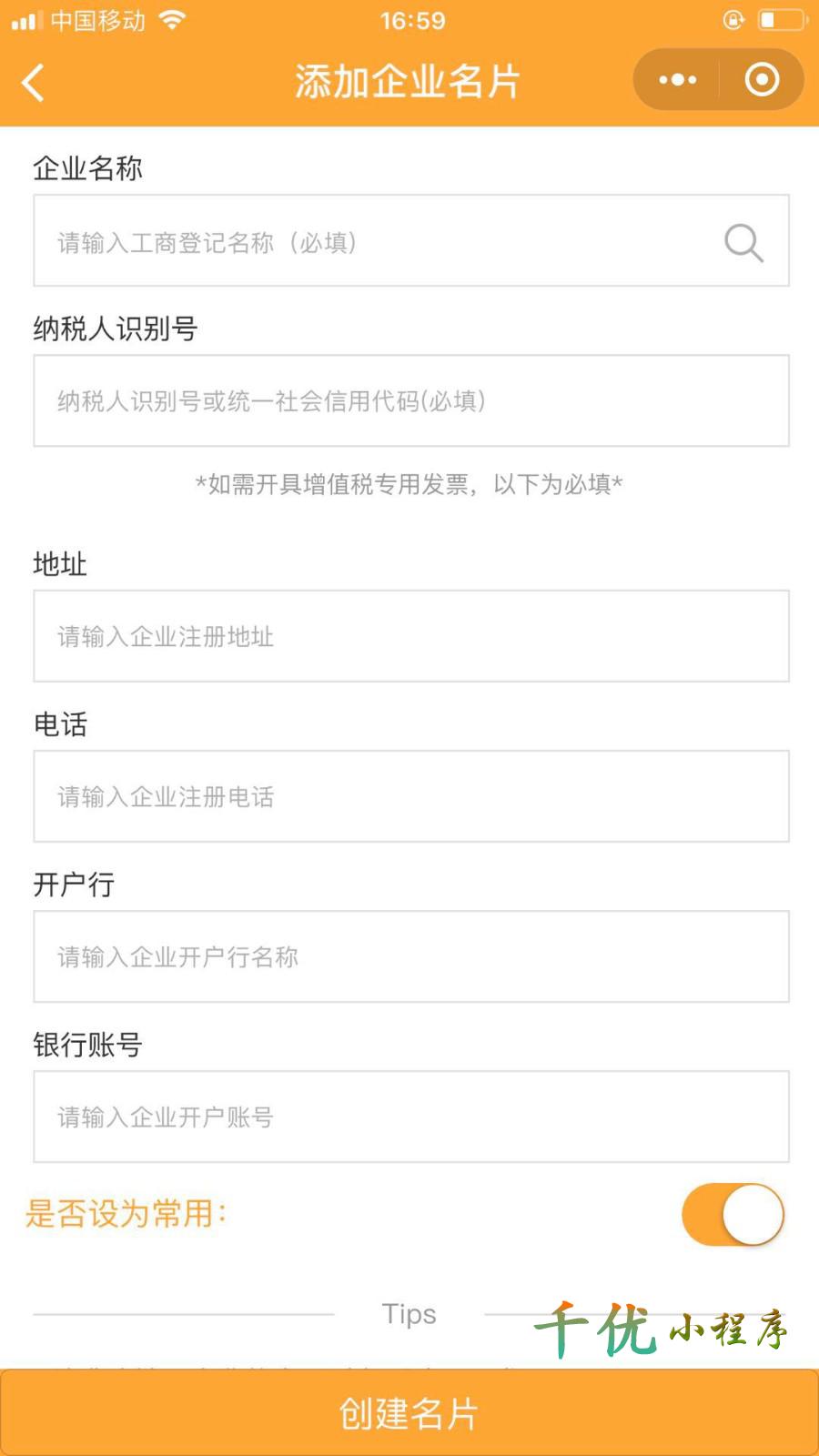Tap the 创建名片 button
819x1456 pixels.
pyautogui.click(x=409, y=1413)
